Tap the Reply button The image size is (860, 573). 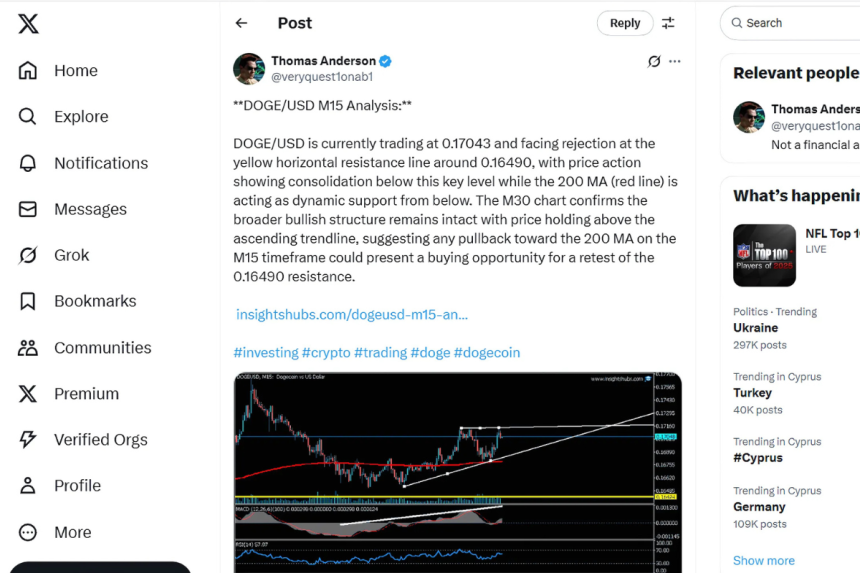pos(624,23)
